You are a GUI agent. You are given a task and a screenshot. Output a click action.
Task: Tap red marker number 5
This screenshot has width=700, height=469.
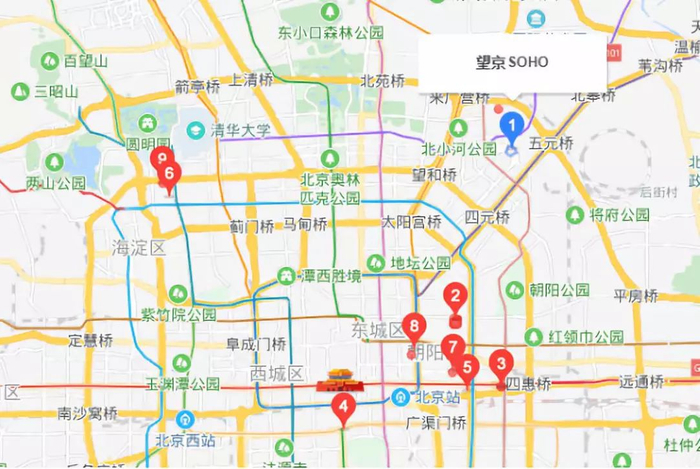(x=467, y=369)
